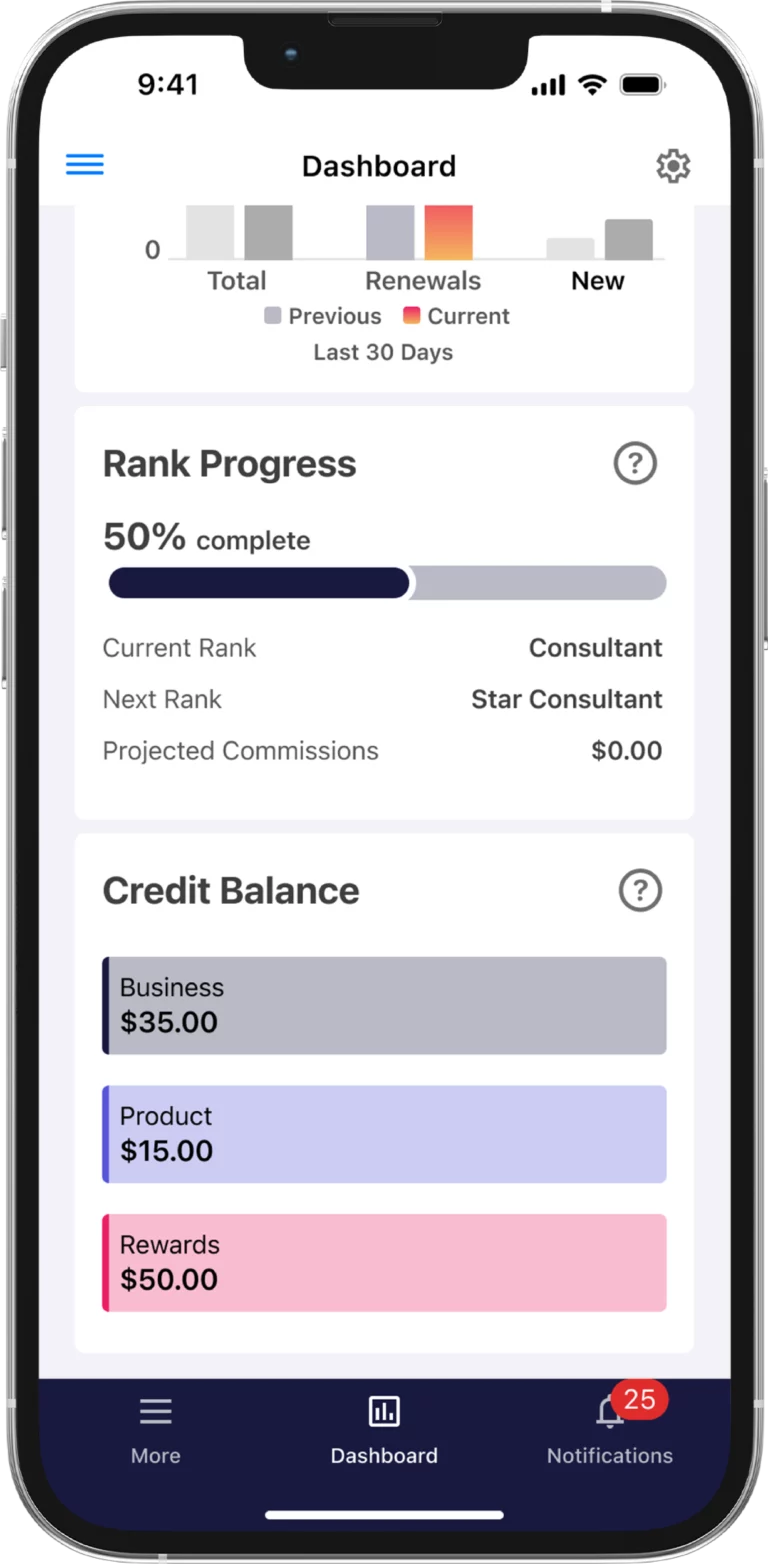Click the Credit Balance help question mark
This screenshot has width=768, height=1564.
tap(640, 890)
